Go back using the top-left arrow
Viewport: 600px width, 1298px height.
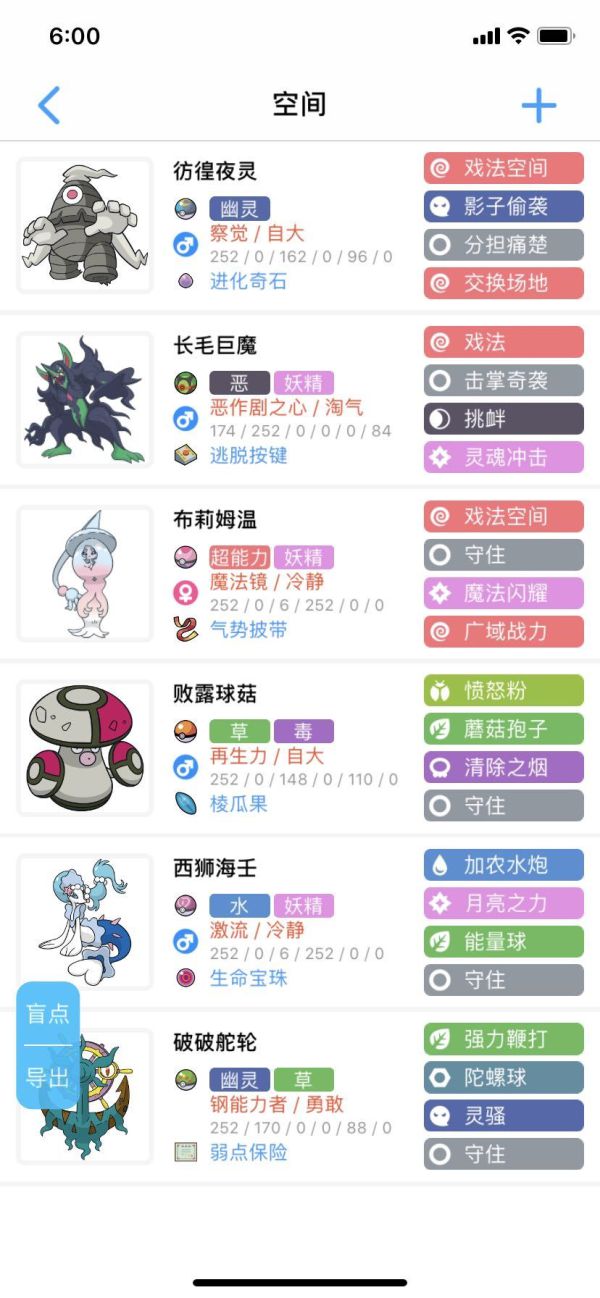tap(49, 105)
